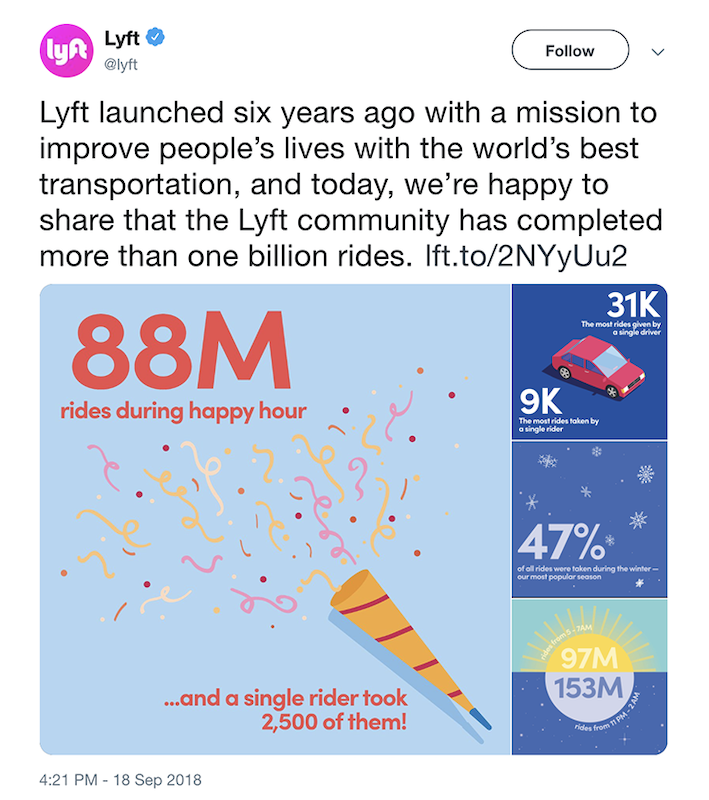View the 47% winter rides image
The height and width of the screenshot is (800, 709).
(590, 519)
